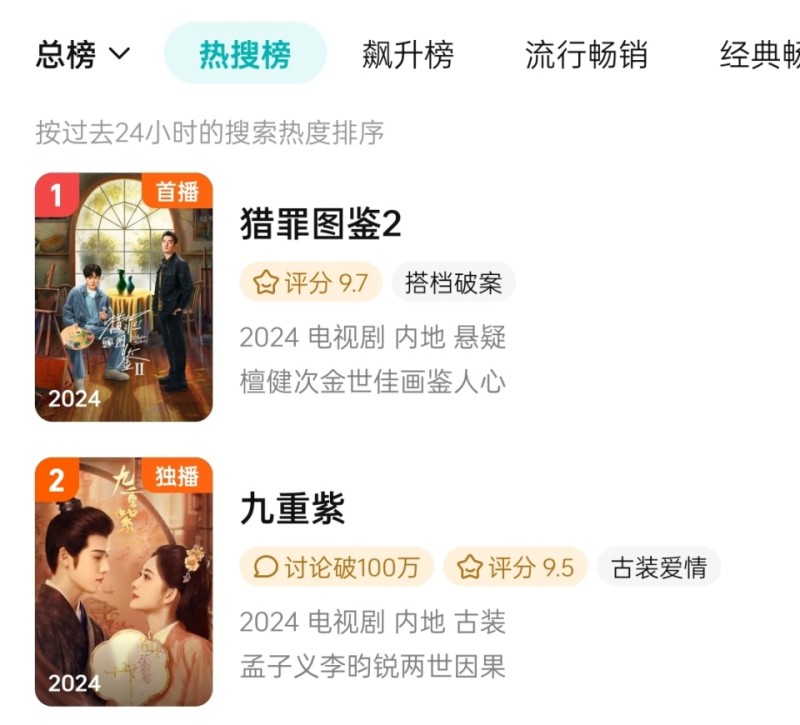Tap the 讨论破100万 chip

(336, 568)
